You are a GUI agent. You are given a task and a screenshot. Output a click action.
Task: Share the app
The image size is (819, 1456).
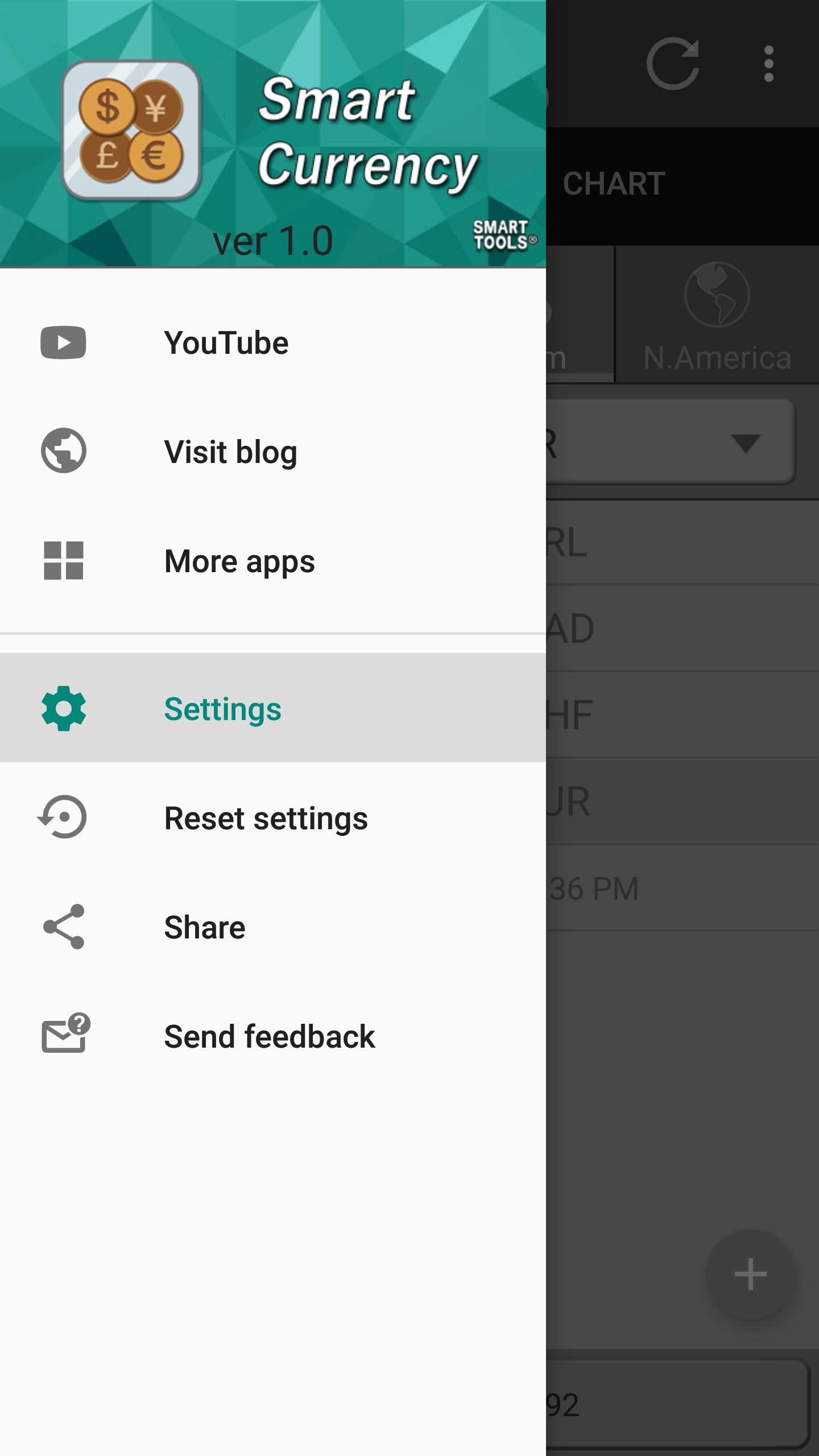click(x=205, y=928)
